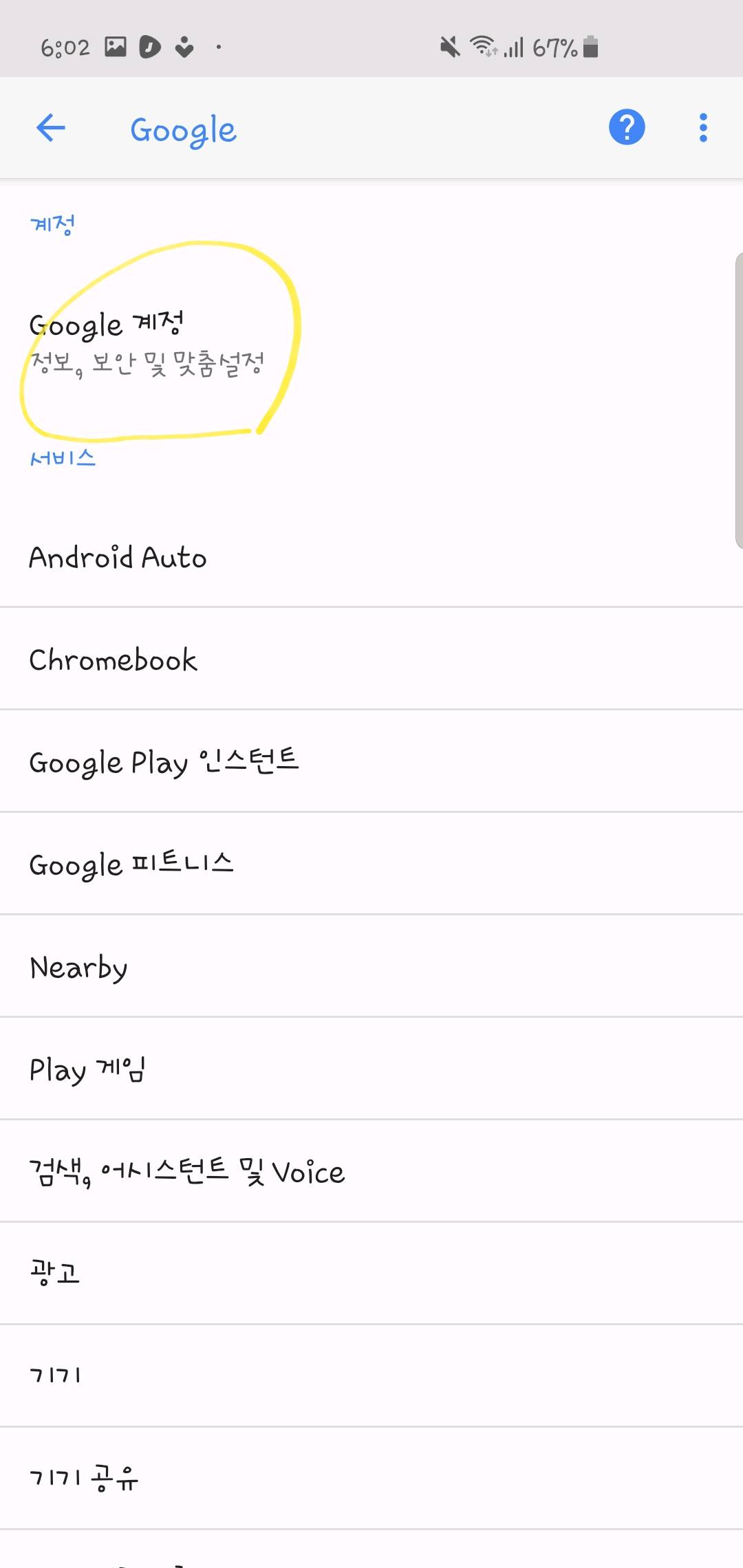Open Google Play 인스턴트 settings
The image size is (743, 1568).
164,762
